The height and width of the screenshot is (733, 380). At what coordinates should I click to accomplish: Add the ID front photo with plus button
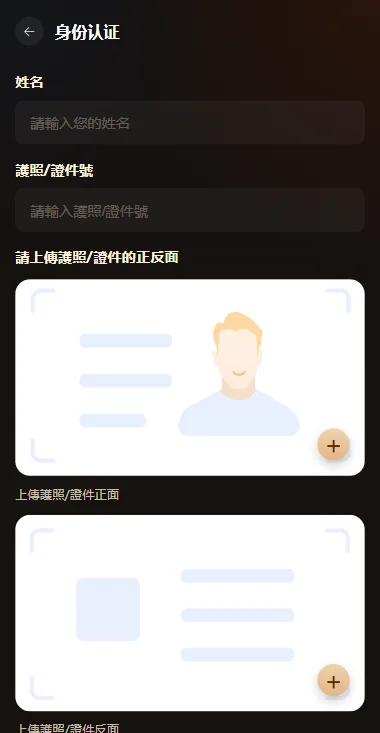coord(333,445)
